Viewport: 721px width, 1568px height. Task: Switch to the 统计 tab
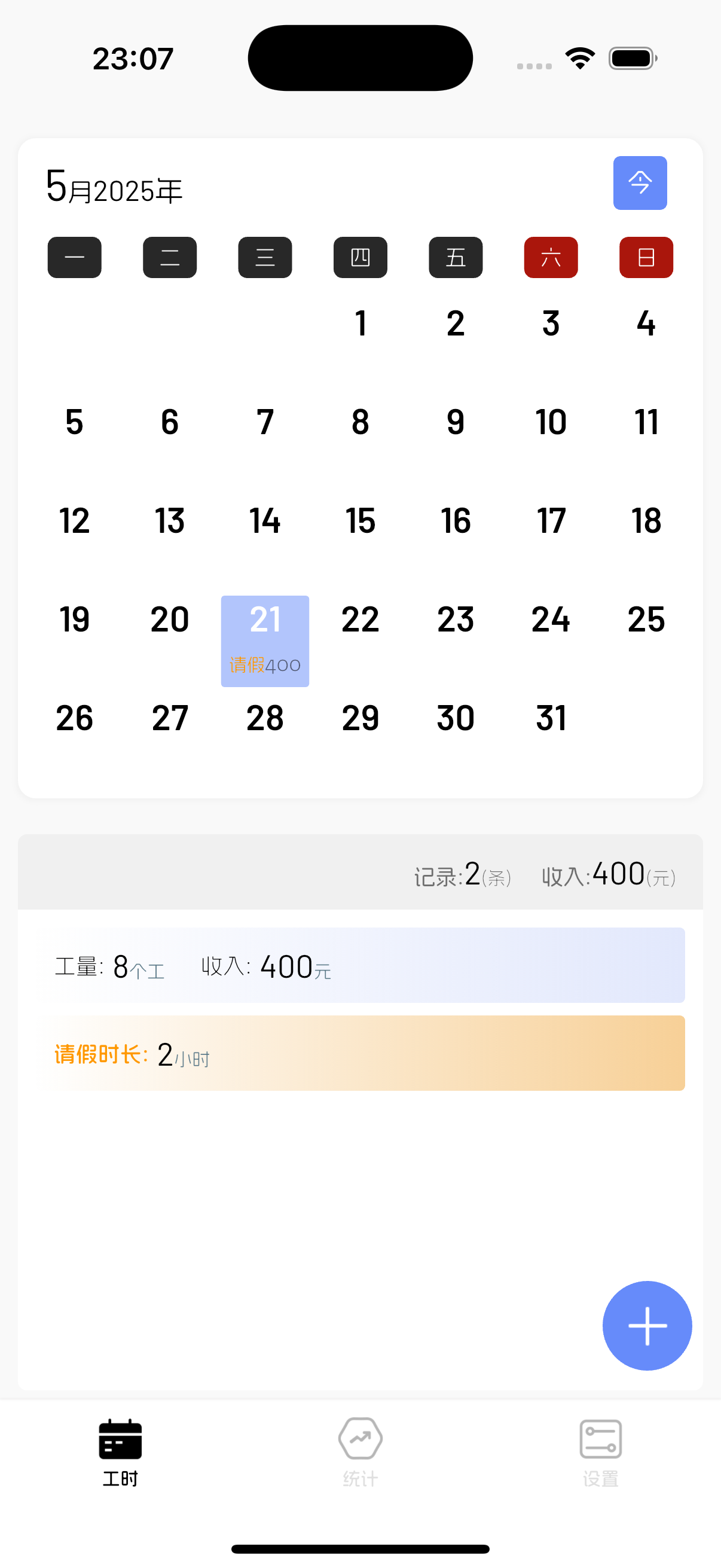pyautogui.click(x=360, y=1453)
